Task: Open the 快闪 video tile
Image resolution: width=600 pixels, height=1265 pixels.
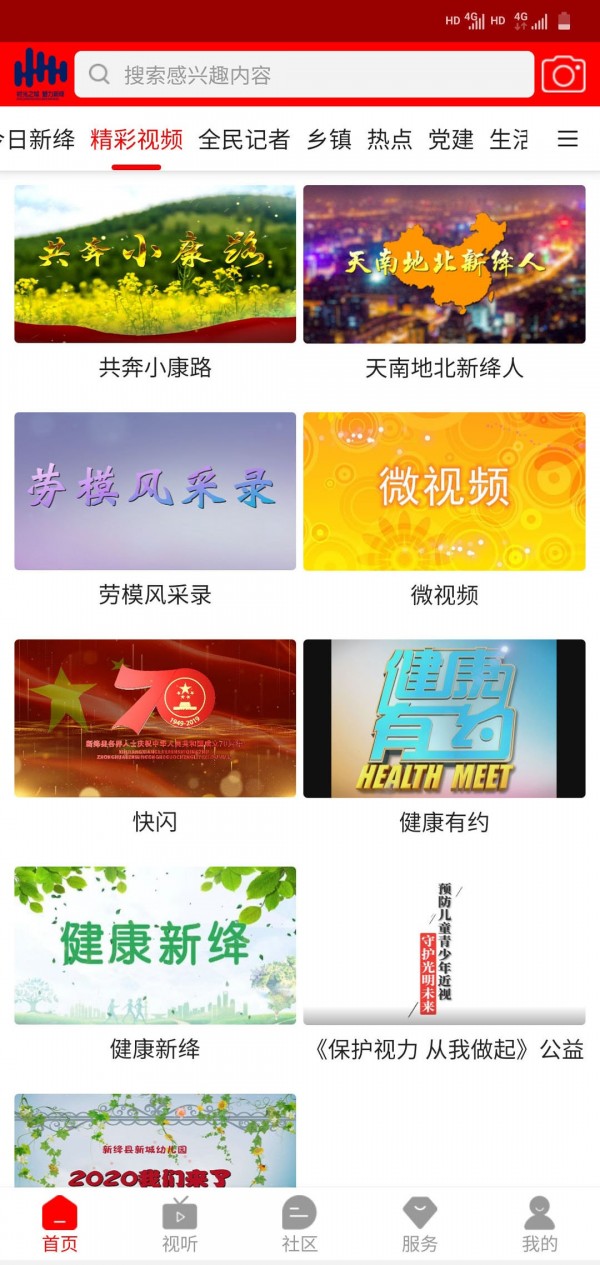Action: tap(155, 718)
